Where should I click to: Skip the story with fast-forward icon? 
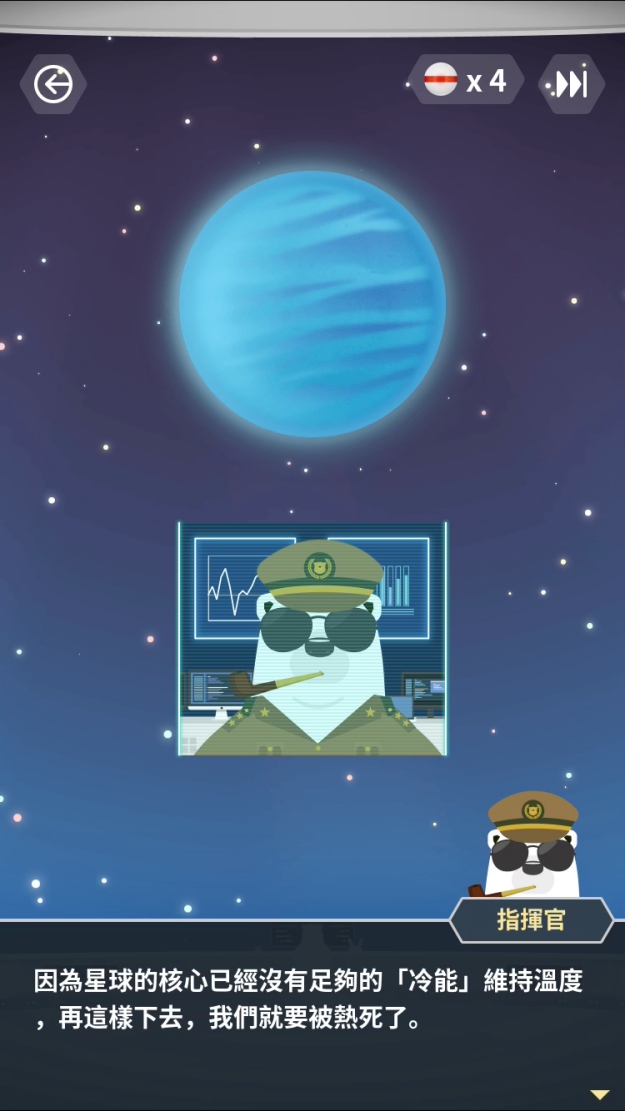pos(571,84)
